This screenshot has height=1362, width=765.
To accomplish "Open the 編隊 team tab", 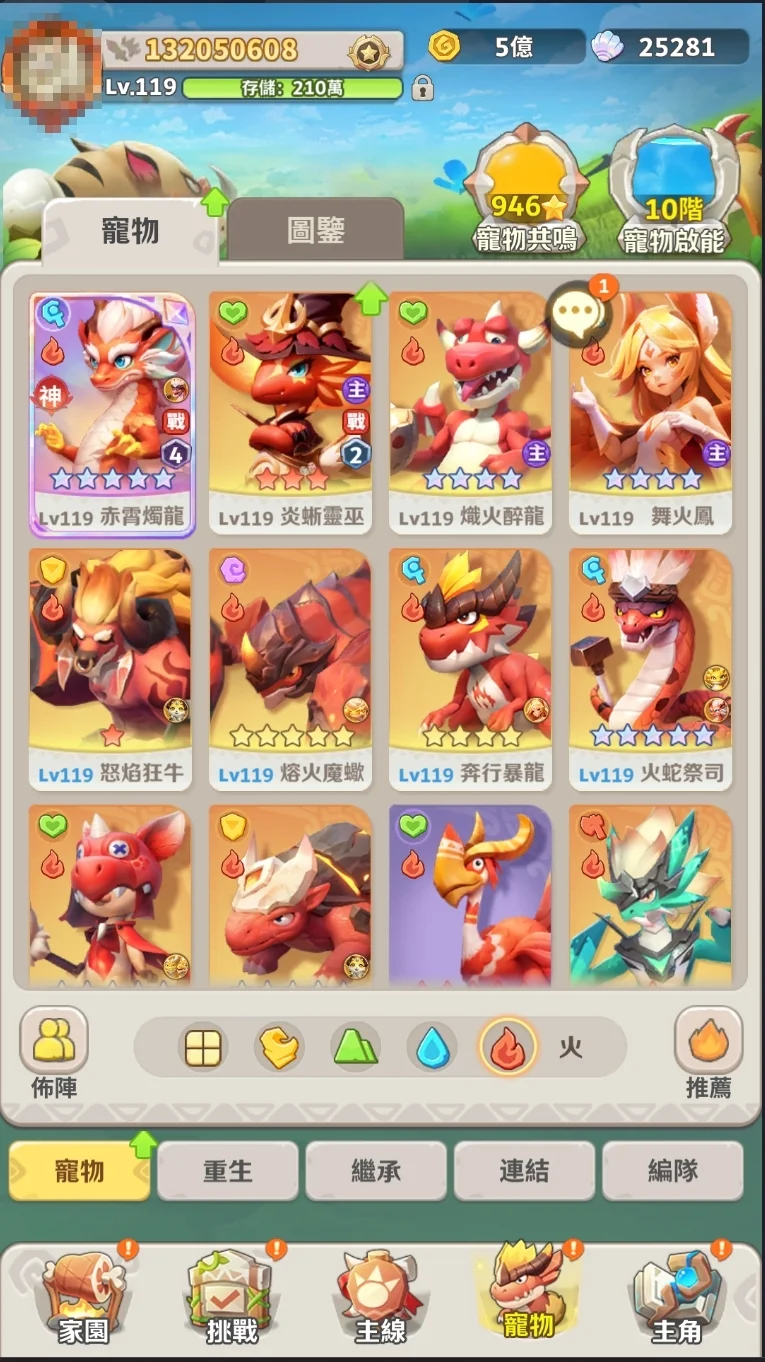I will tap(672, 1171).
